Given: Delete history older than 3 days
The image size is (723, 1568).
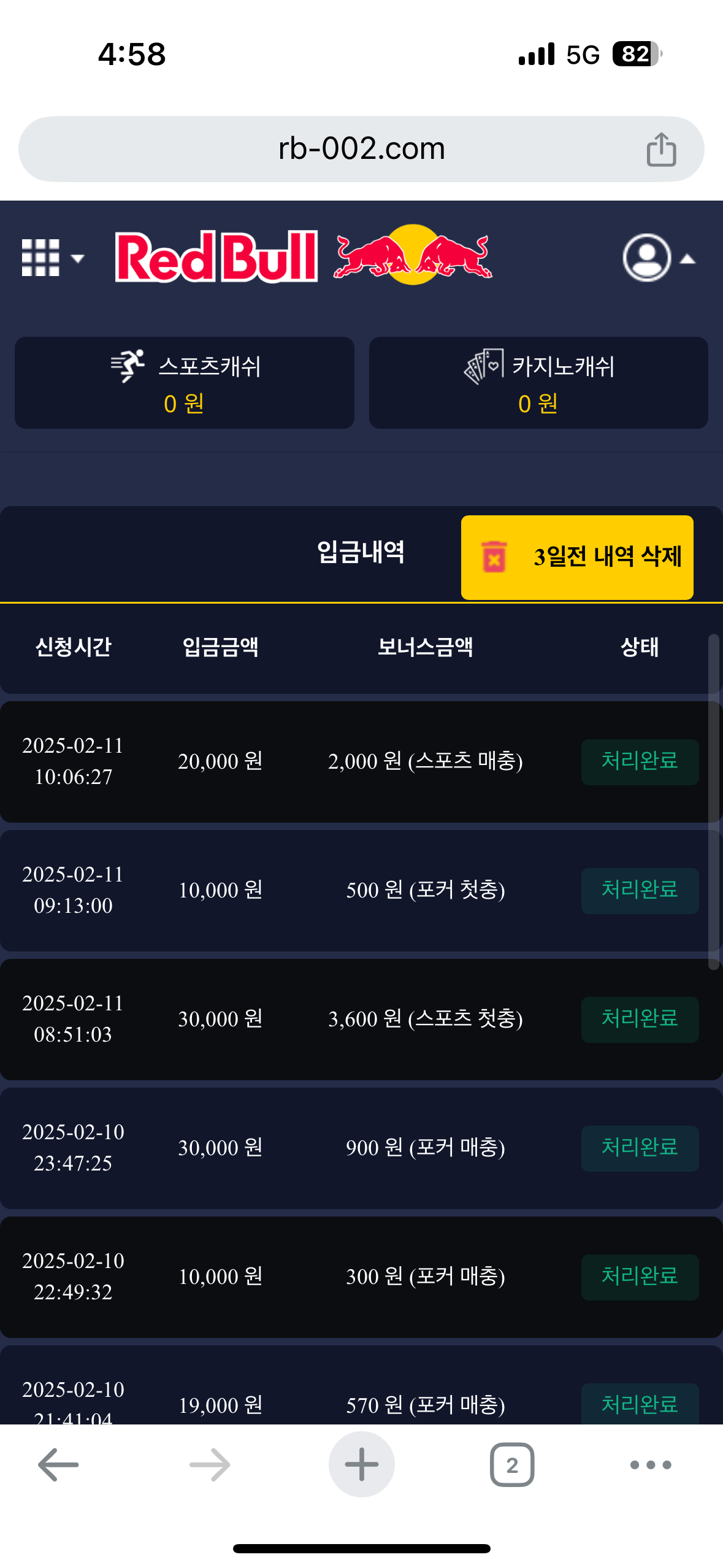Looking at the screenshot, I should tap(577, 557).
